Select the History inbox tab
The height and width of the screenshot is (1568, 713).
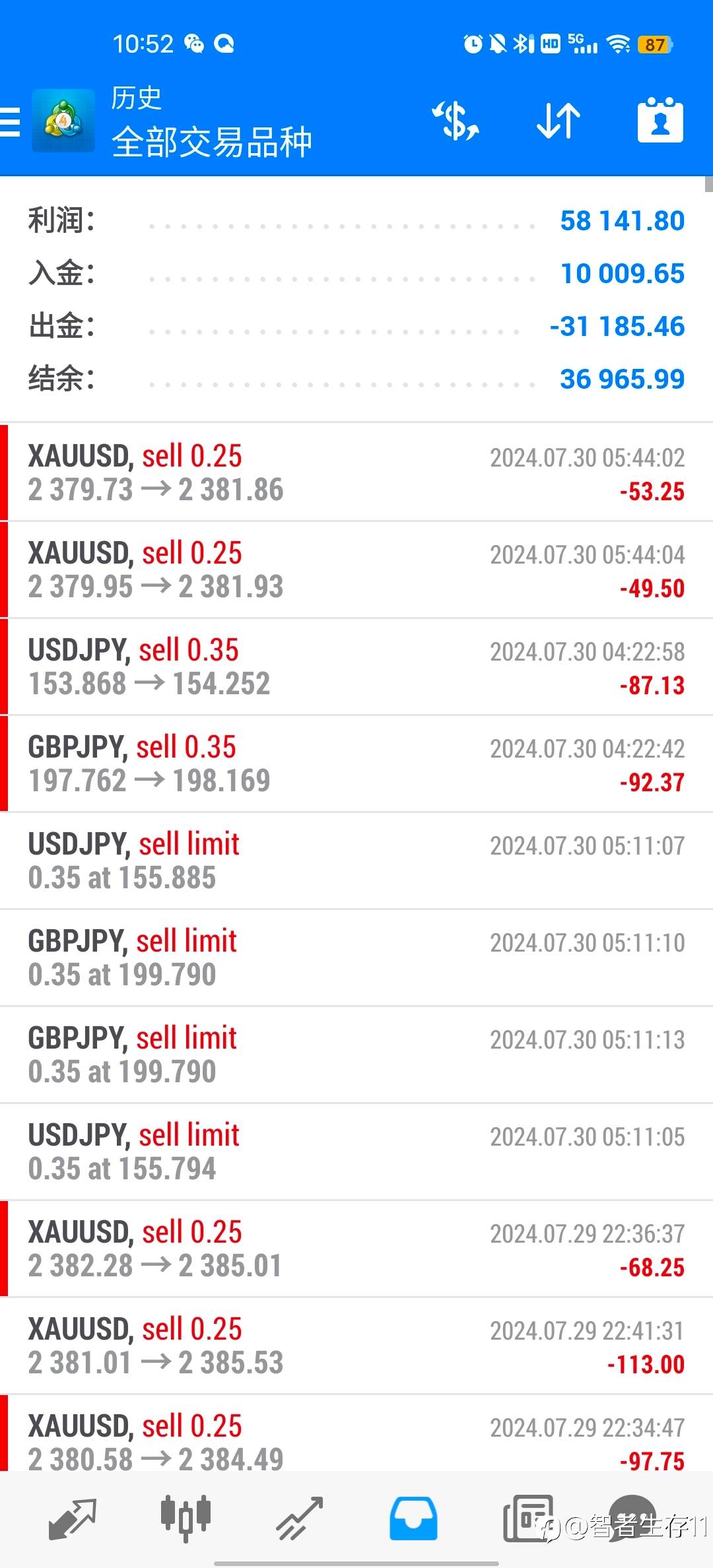click(x=413, y=1519)
